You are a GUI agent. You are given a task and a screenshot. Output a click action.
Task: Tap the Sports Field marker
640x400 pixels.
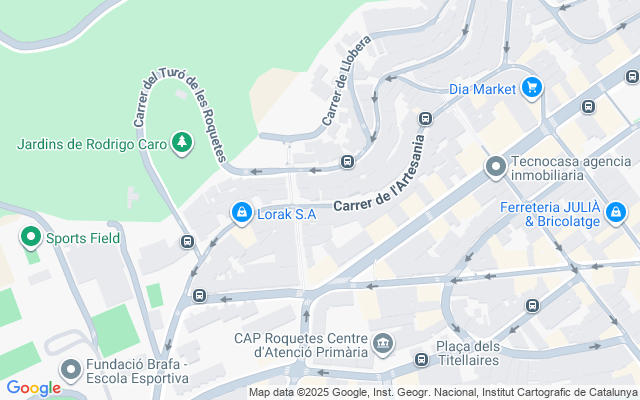pos(30,238)
